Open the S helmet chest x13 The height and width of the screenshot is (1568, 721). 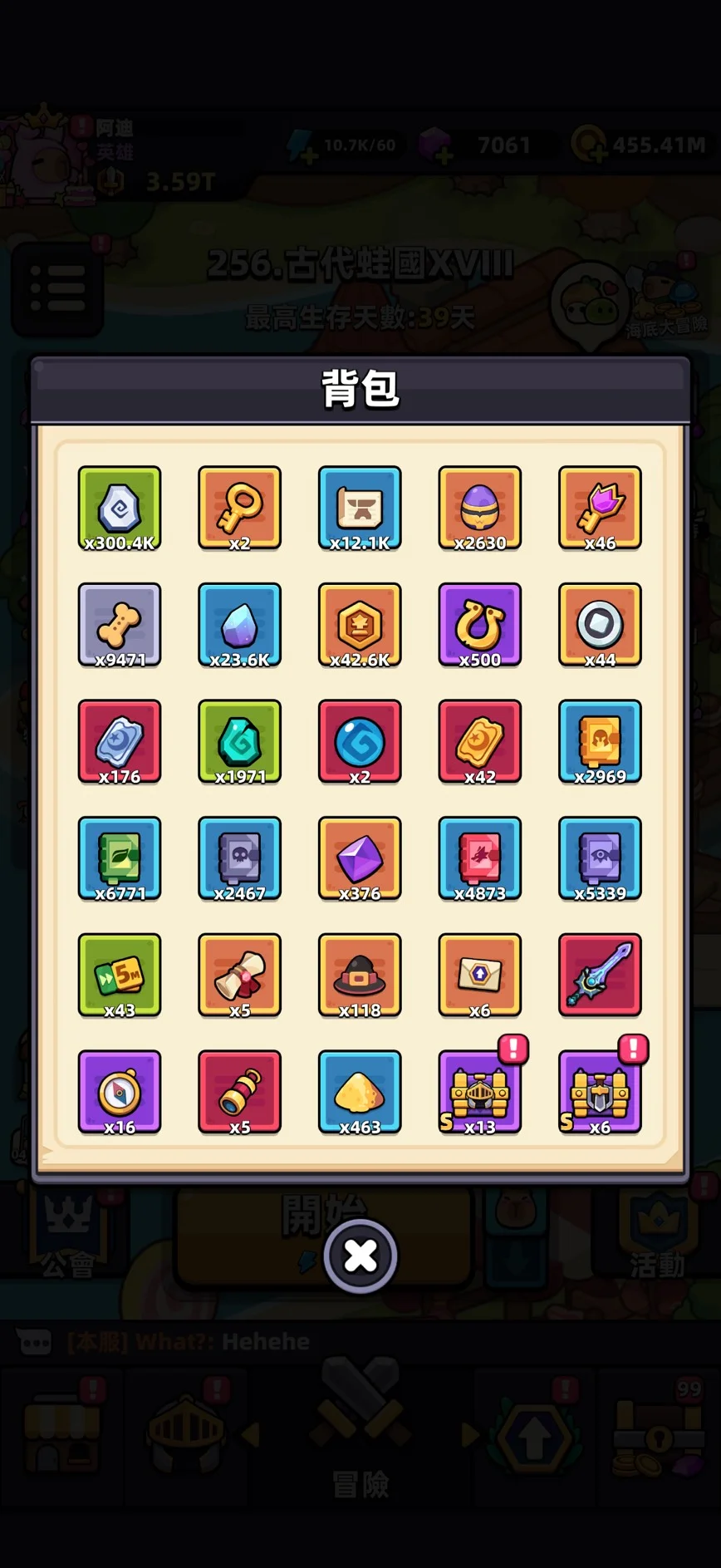[479, 1092]
